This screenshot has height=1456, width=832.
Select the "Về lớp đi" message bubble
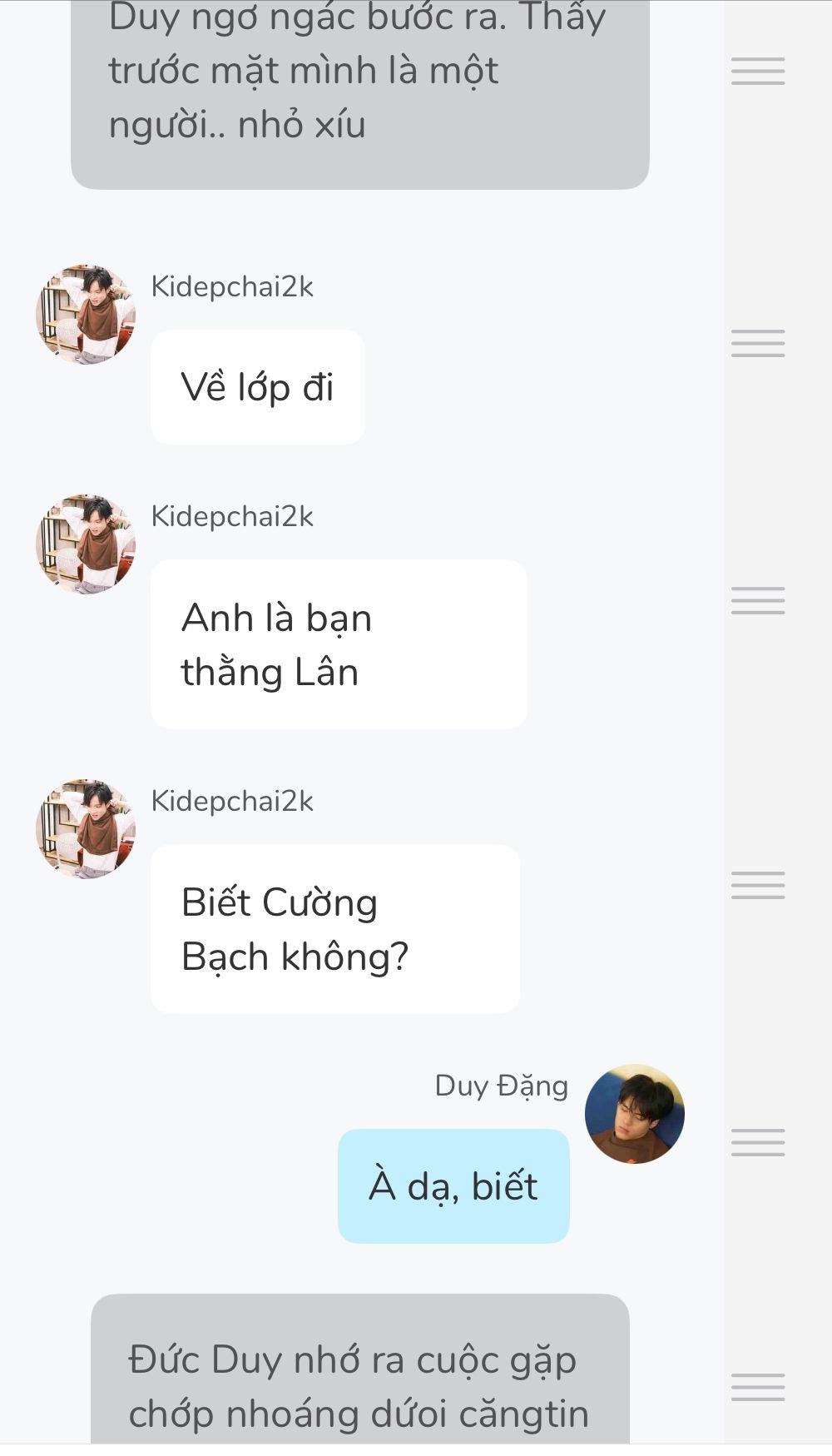(x=258, y=387)
